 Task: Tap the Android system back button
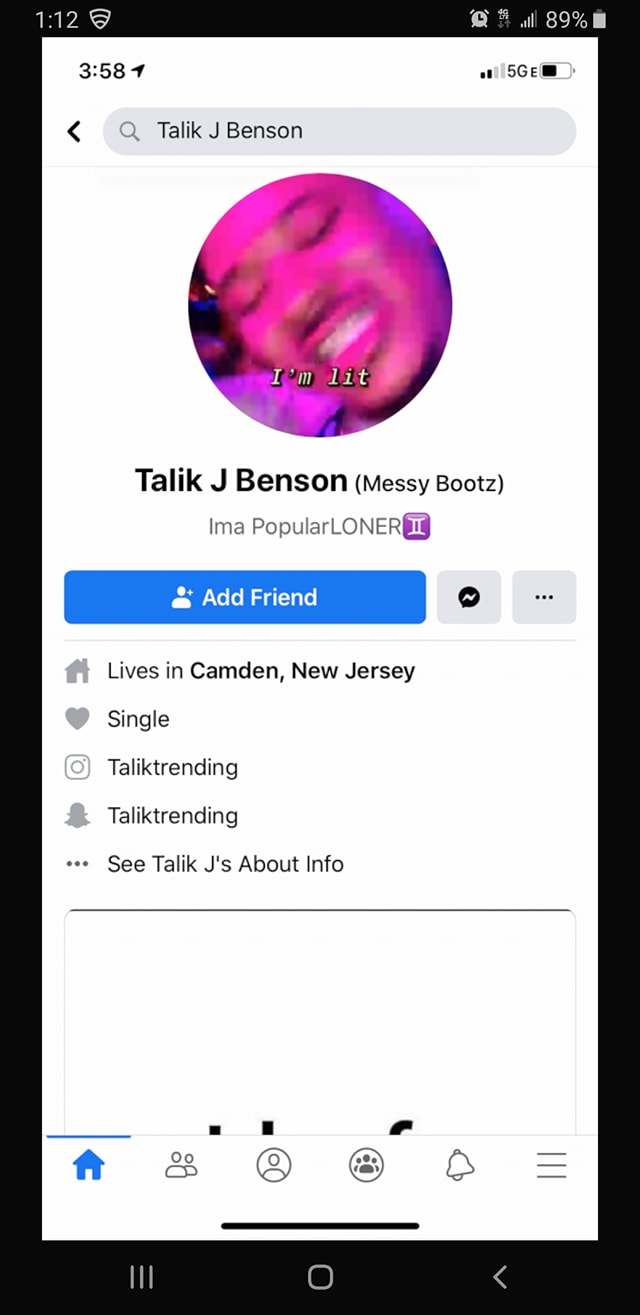click(x=500, y=1276)
